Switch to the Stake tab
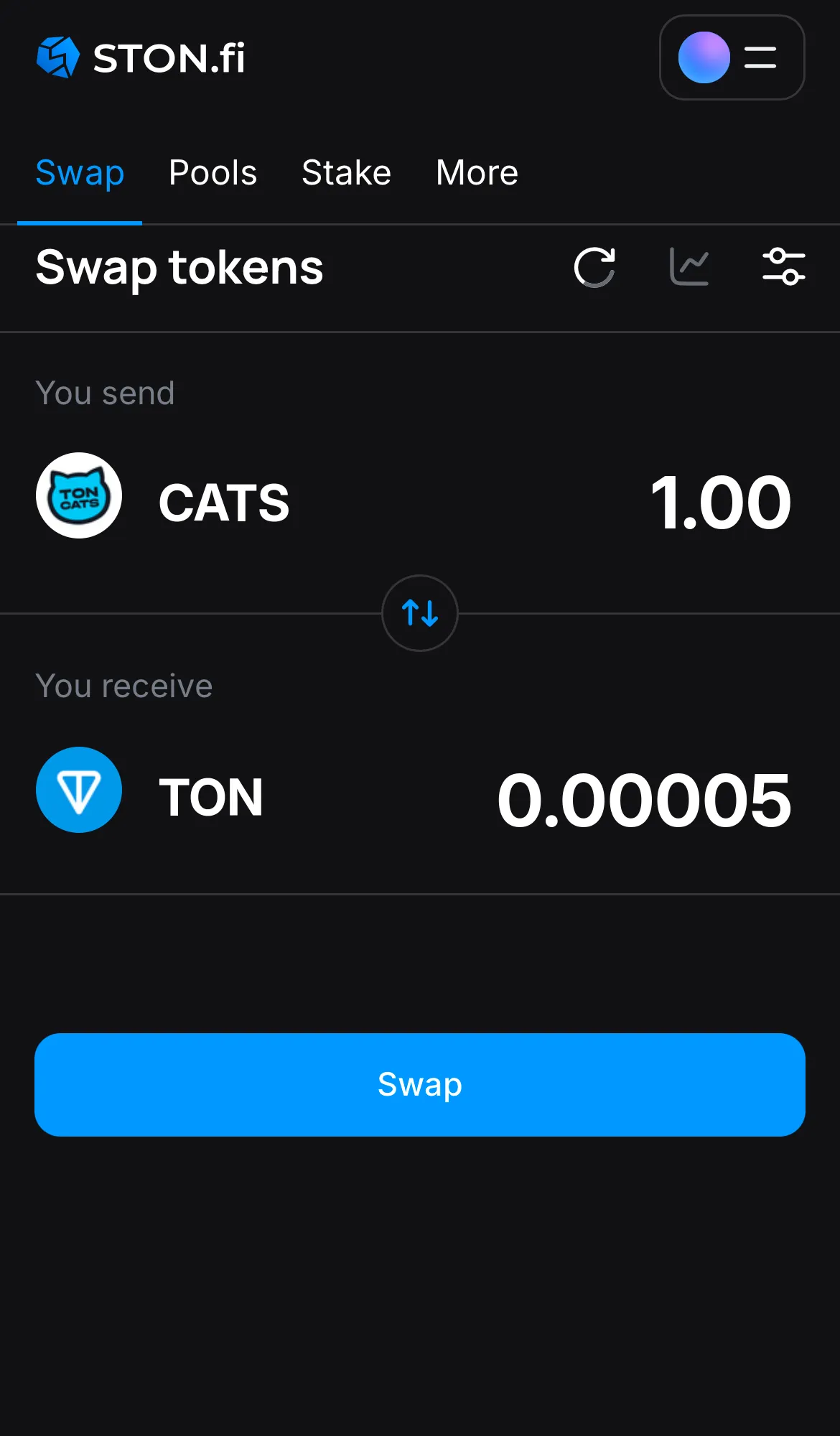Image resolution: width=840 pixels, height=1436 pixels. pos(346,172)
